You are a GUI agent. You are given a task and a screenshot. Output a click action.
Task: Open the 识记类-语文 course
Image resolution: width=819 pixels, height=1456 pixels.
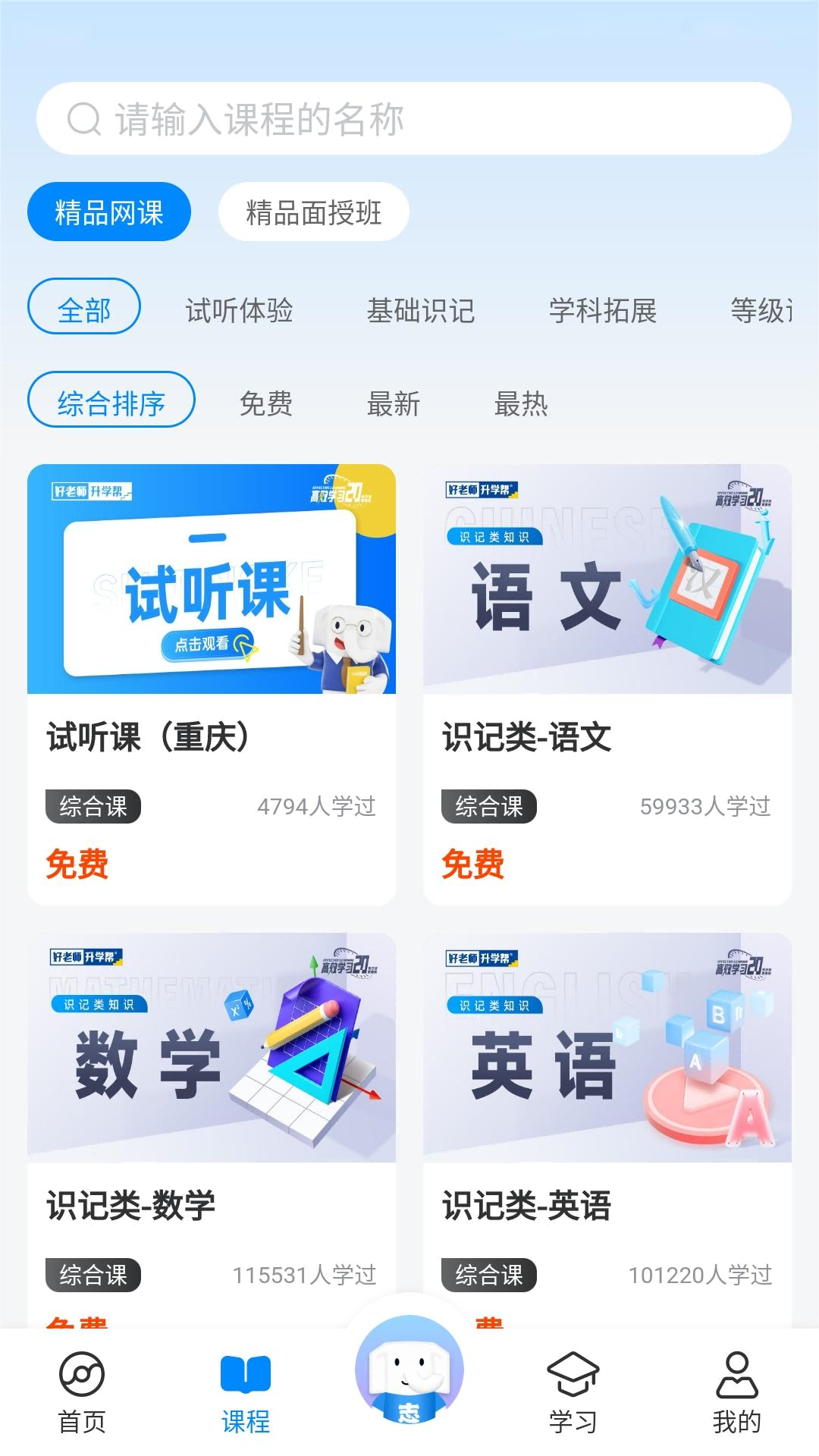pyautogui.click(x=607, y=682)
